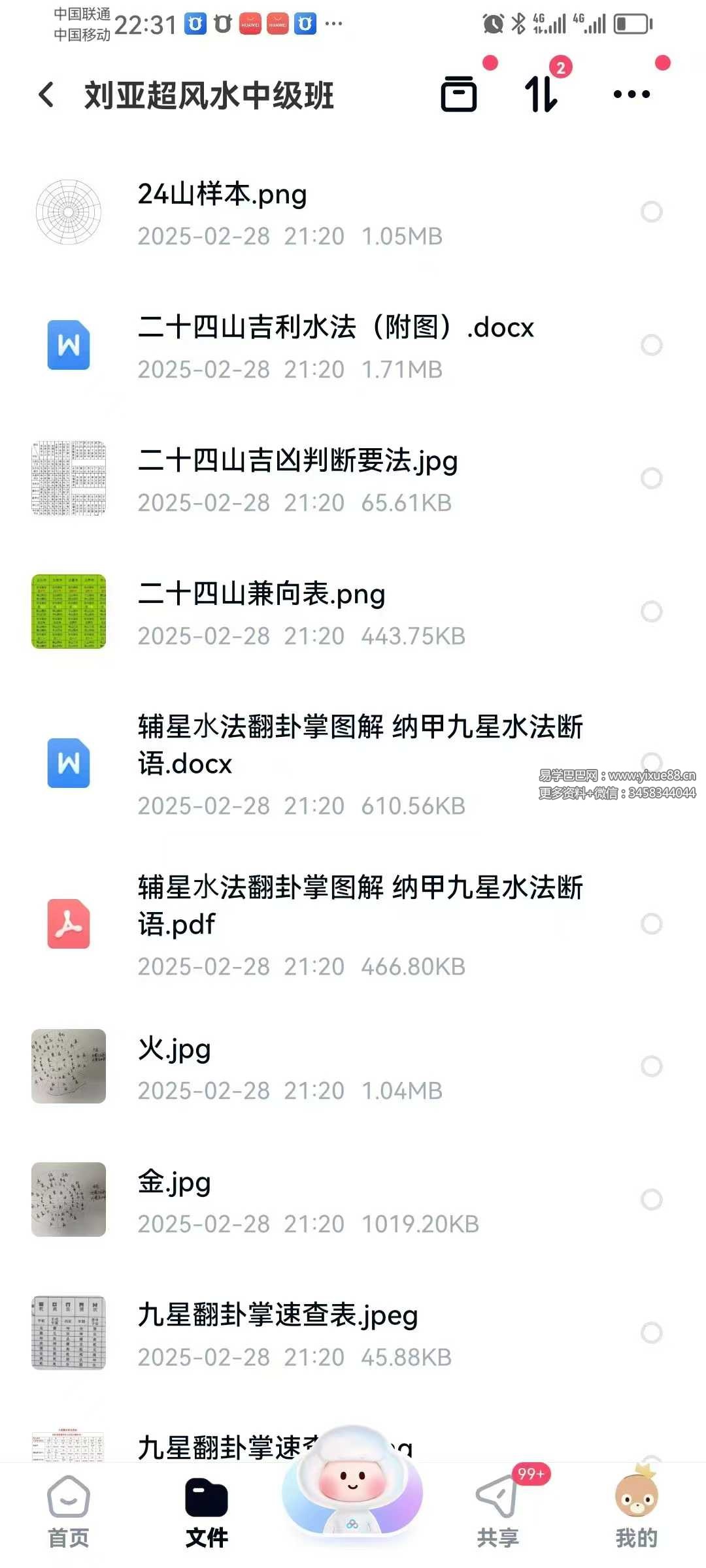
Task: Open 二十四山吉利水法（附图）.docx document
Action: coord(335,328)
